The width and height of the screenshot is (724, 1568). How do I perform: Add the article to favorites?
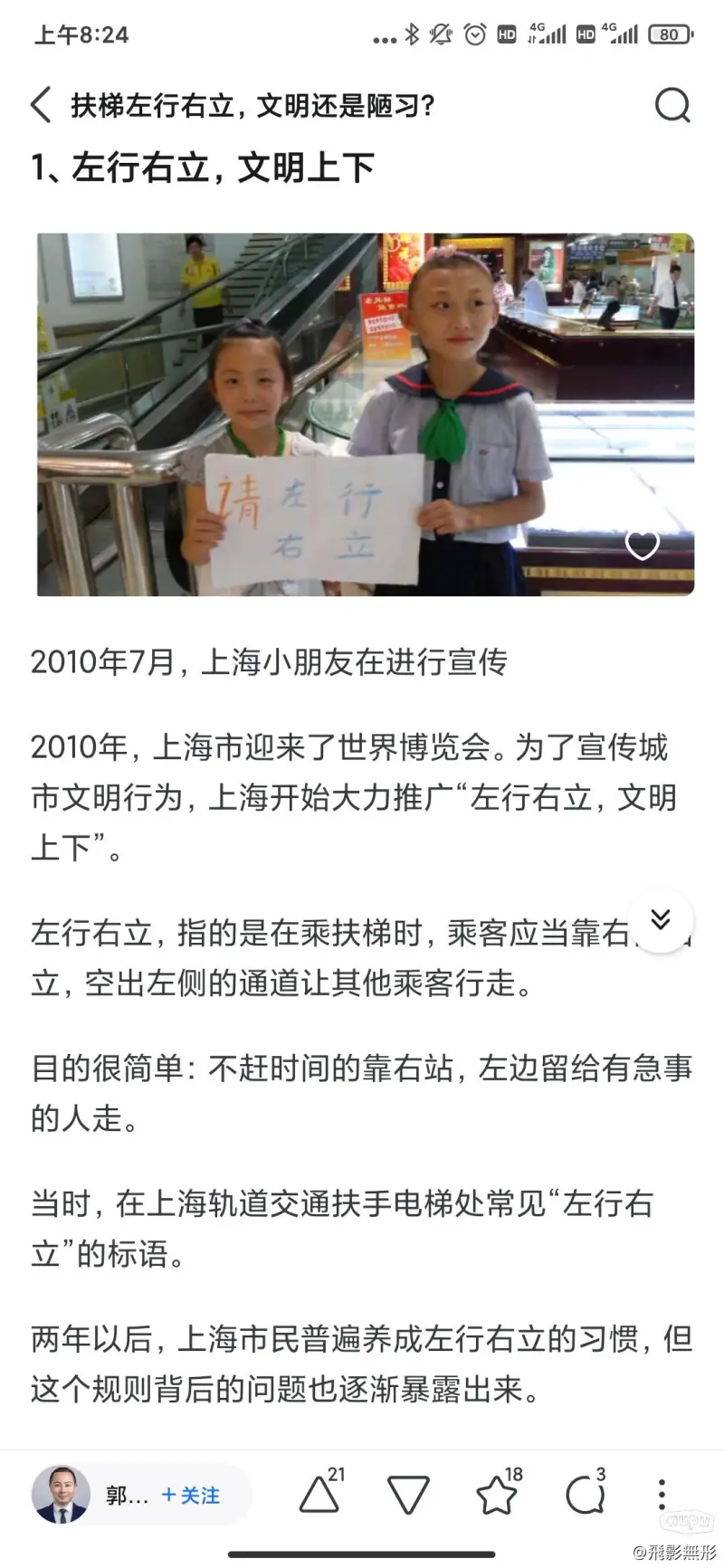[496, 1496]
